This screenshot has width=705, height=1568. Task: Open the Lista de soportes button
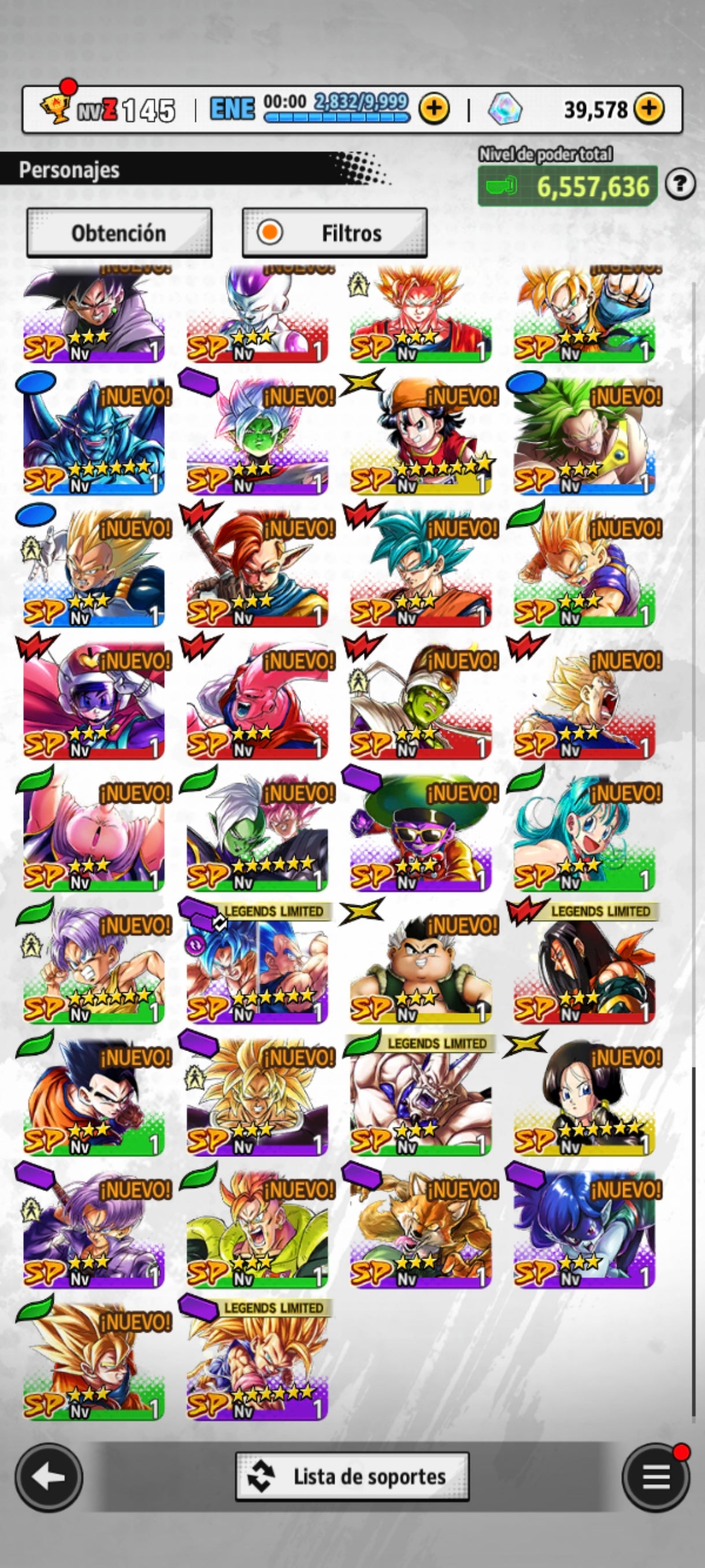point(352,1477)
